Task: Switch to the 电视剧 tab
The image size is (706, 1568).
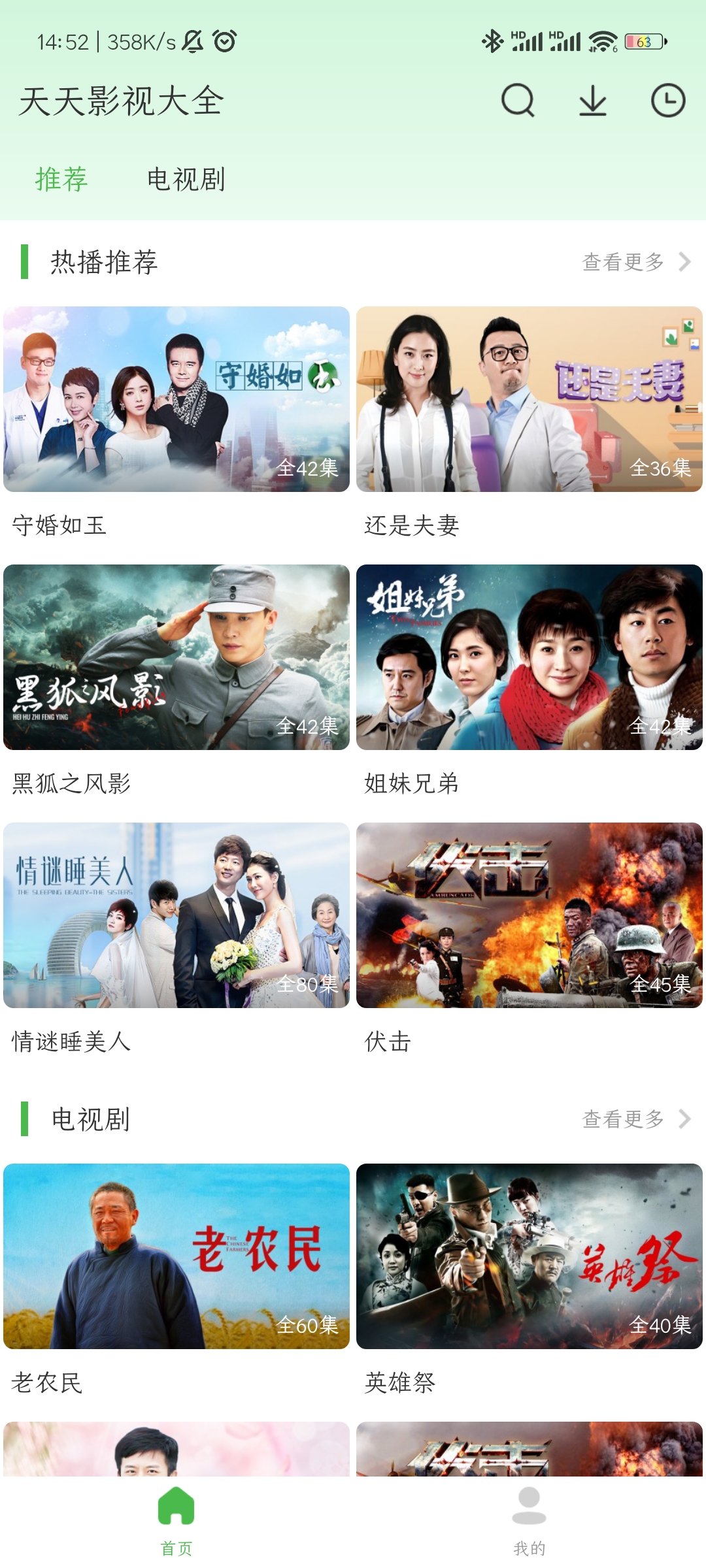Action: click(x=186, y=179)
